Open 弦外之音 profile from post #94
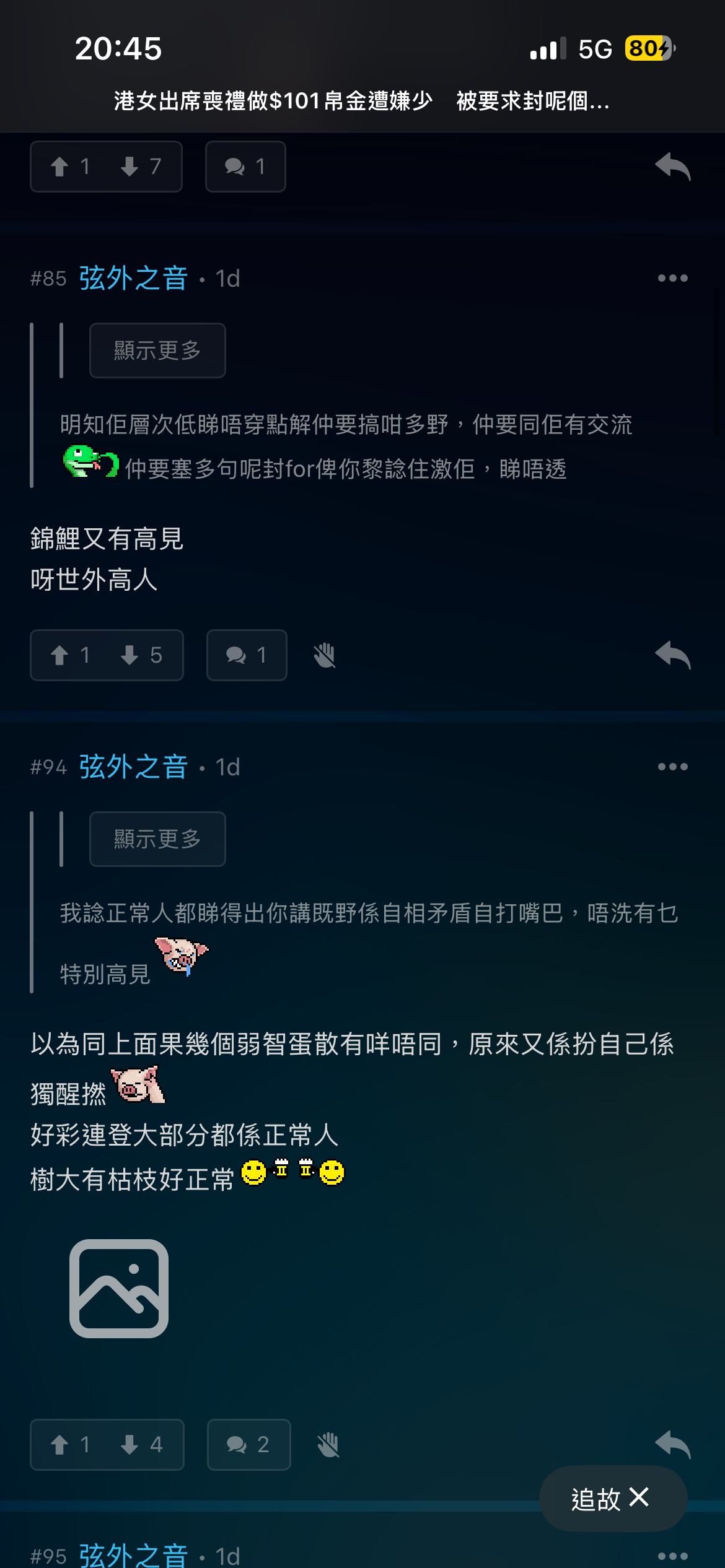The width and height of the screenshot is (725, 1568). click(133, 767)
